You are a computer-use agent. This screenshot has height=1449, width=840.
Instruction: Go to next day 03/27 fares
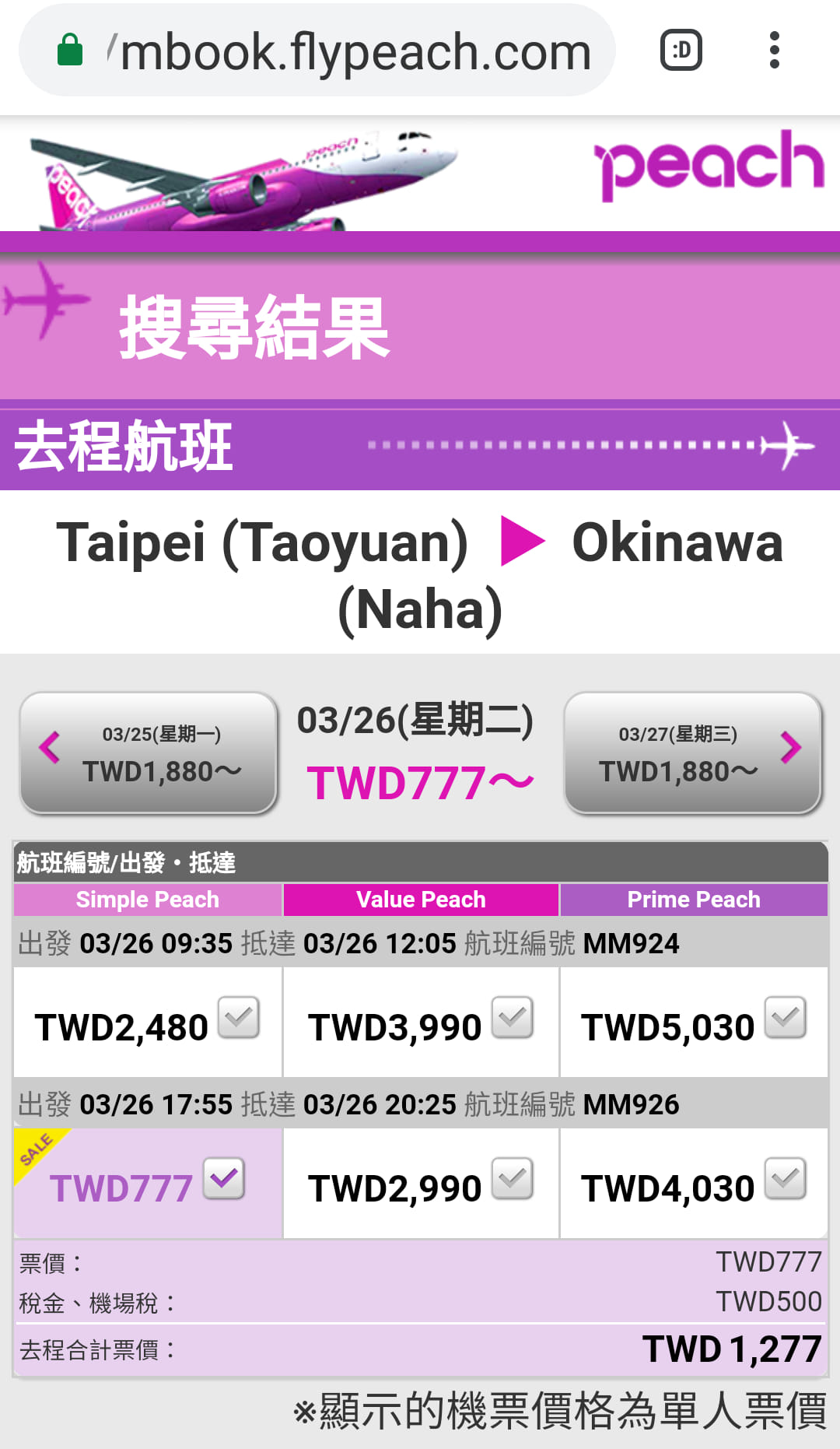(693, 753)
